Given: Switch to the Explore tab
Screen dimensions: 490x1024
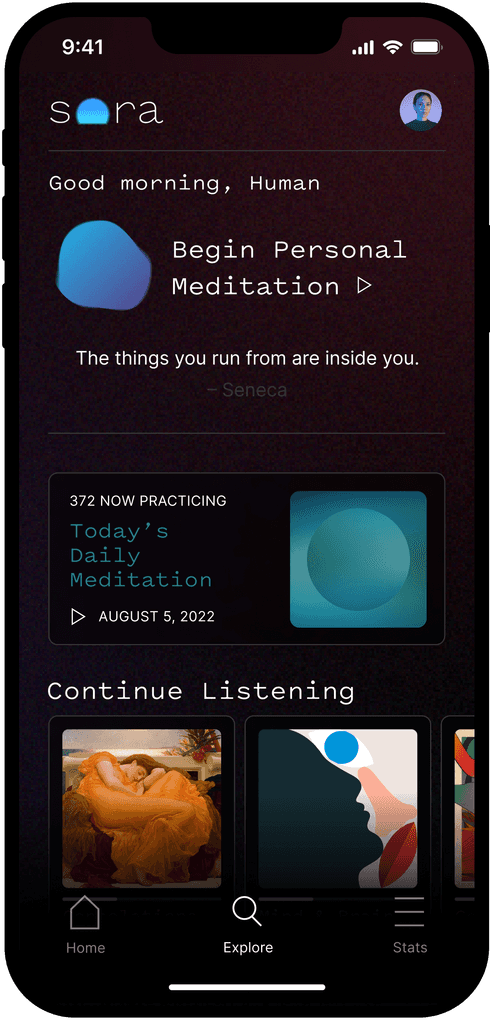Looking at the screenshot, I should coord(248,925).
